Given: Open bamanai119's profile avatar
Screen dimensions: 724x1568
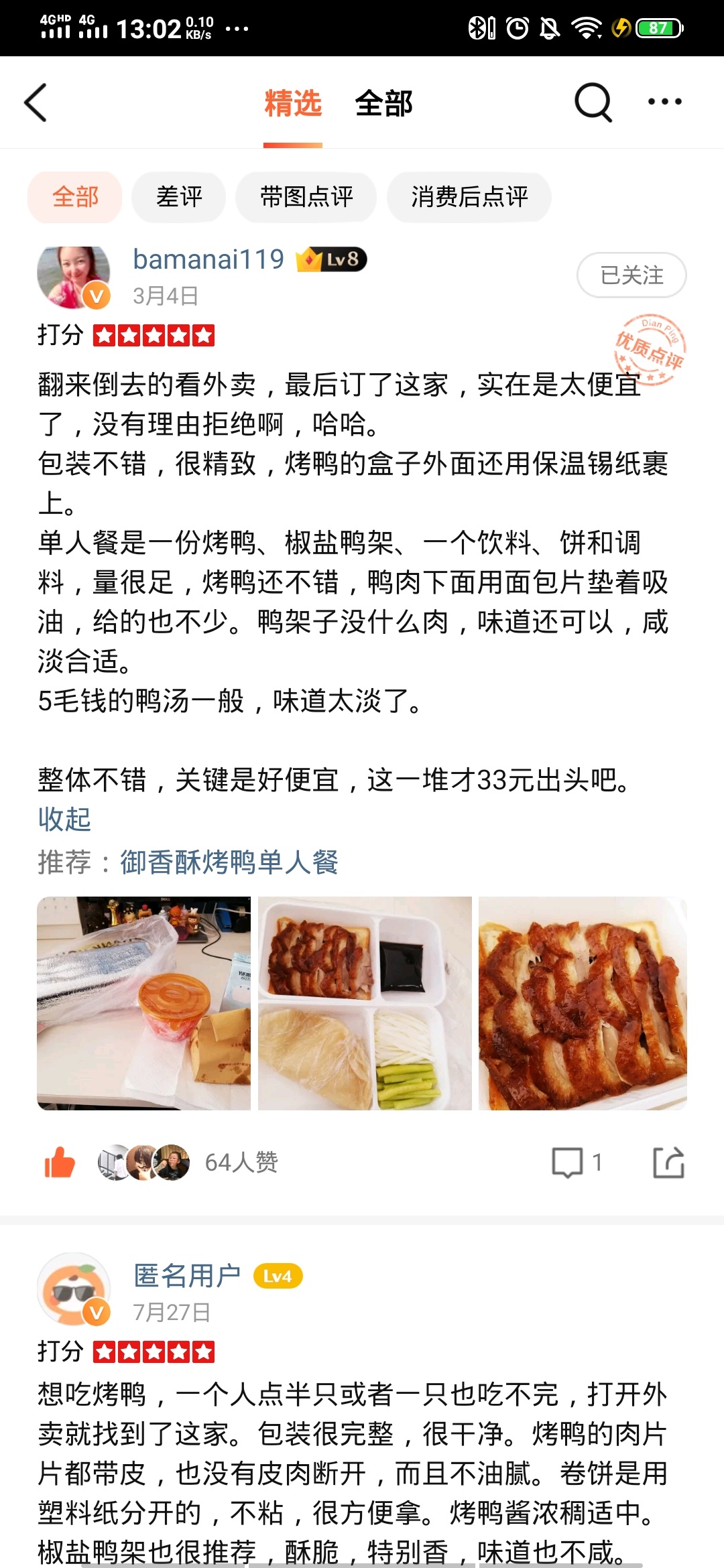Looking at the screenshot, I should (74, 277).
